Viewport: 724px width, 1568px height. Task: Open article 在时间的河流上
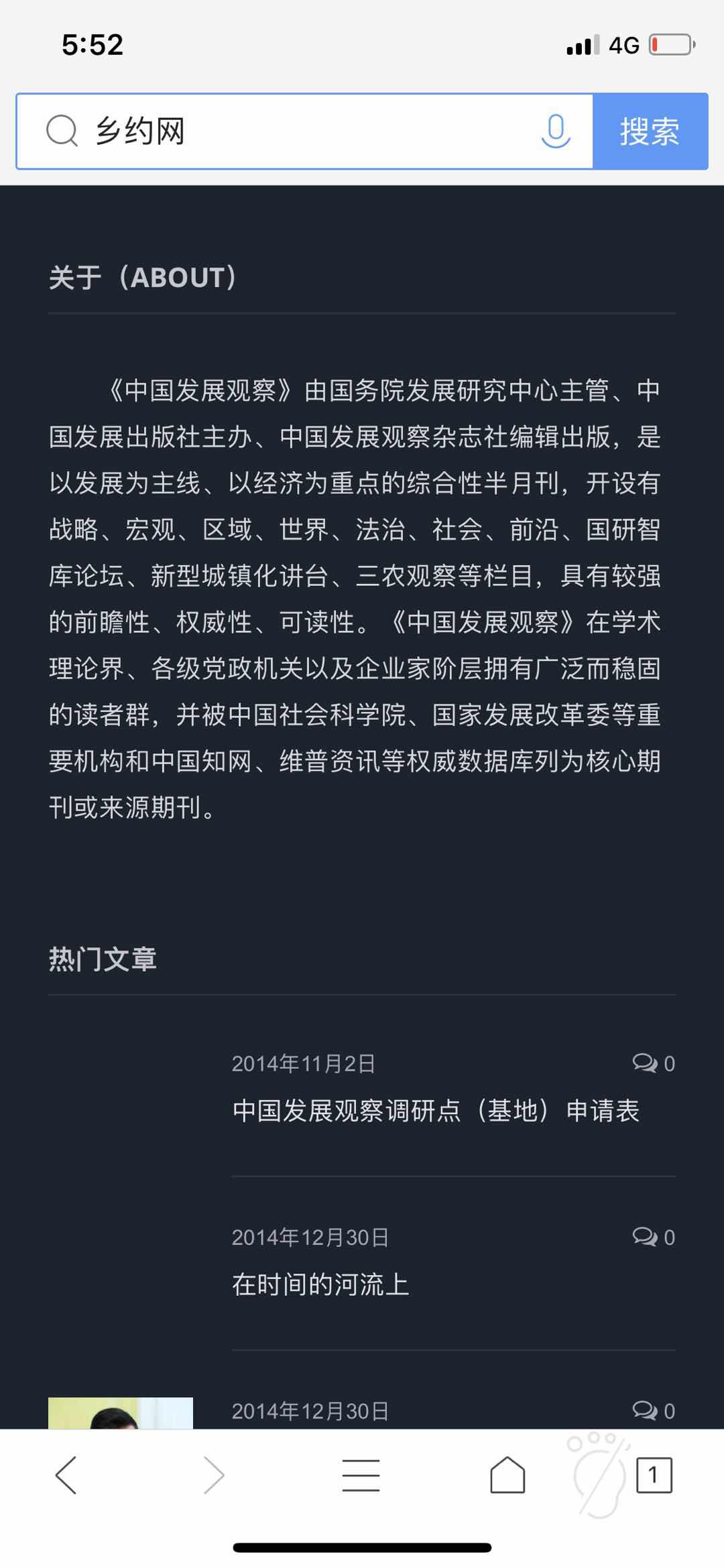pyautogui.click(x=320, y=1284)
